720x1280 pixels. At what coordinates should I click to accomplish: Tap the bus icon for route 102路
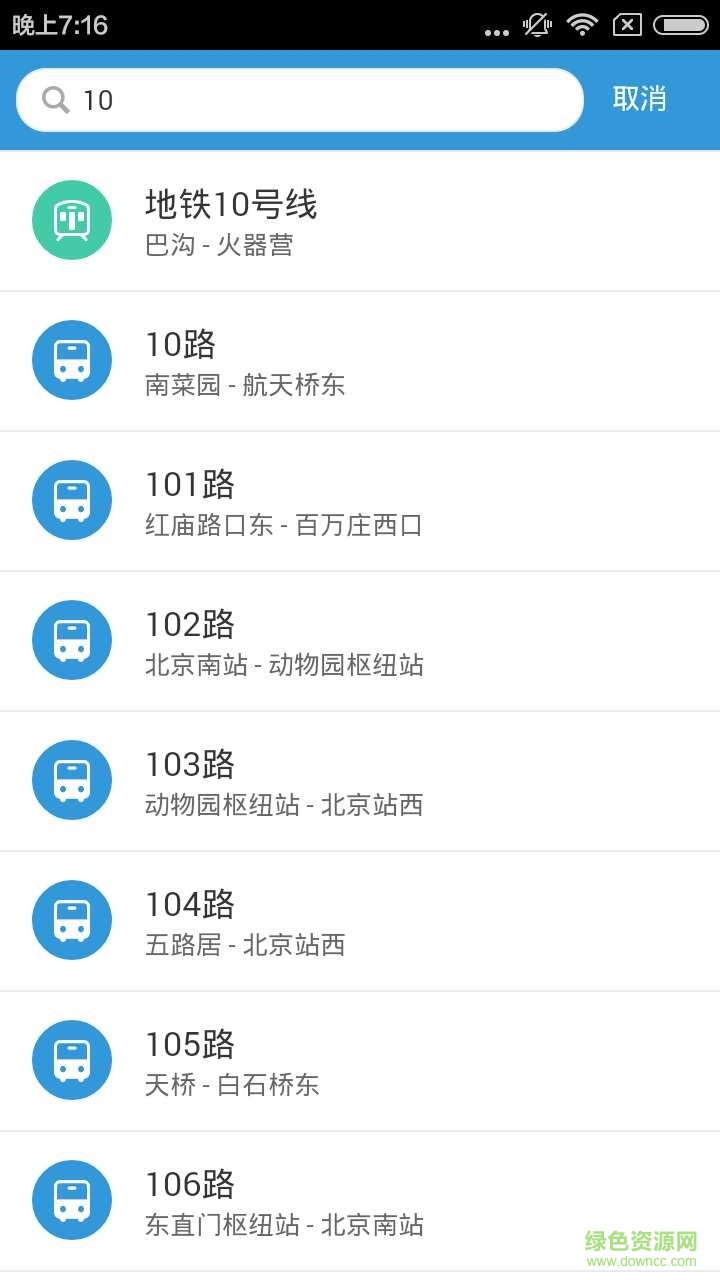[x=71, y=640]
